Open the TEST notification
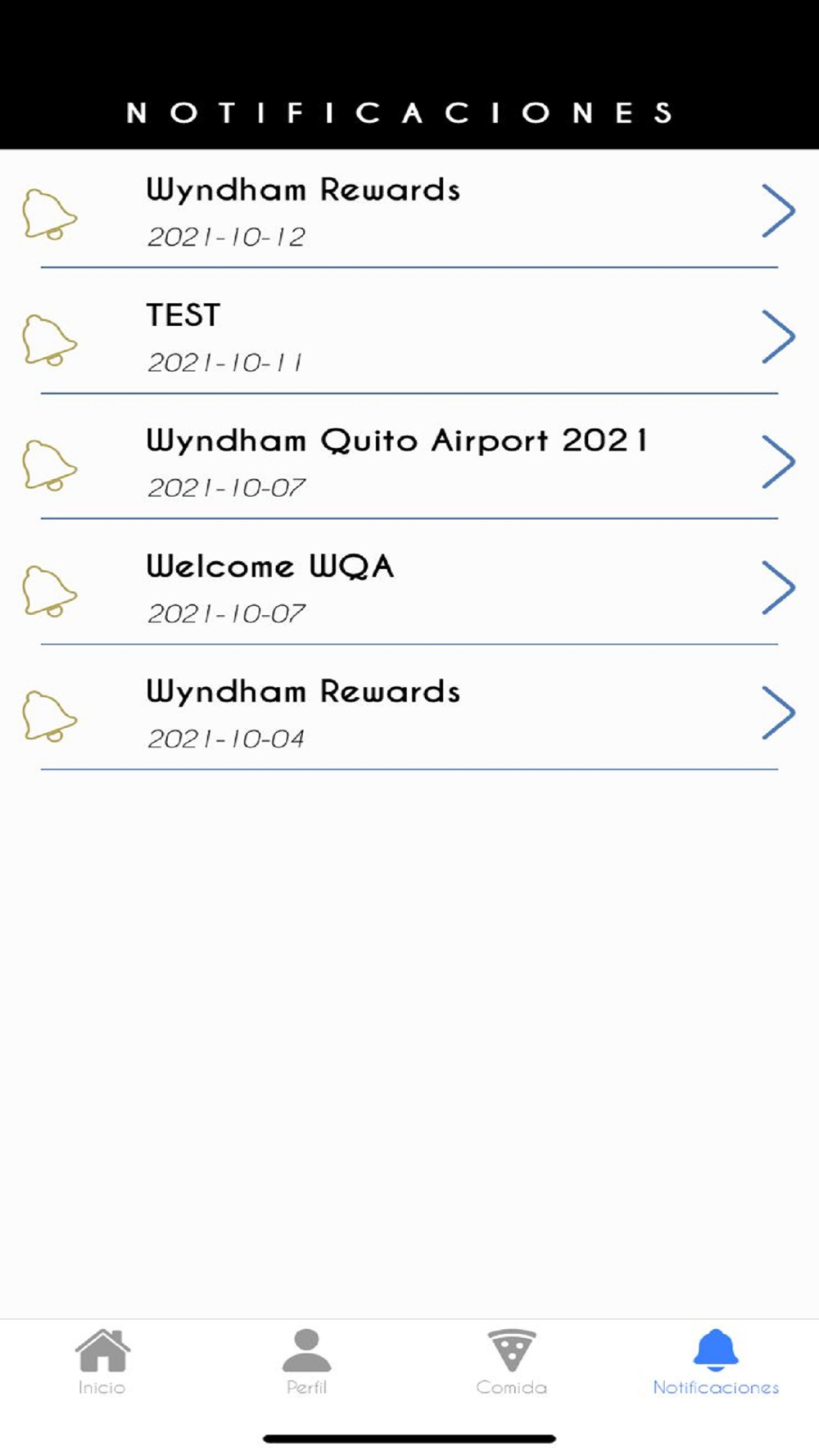The image size is (819, 1456). (x=409, y=336)
